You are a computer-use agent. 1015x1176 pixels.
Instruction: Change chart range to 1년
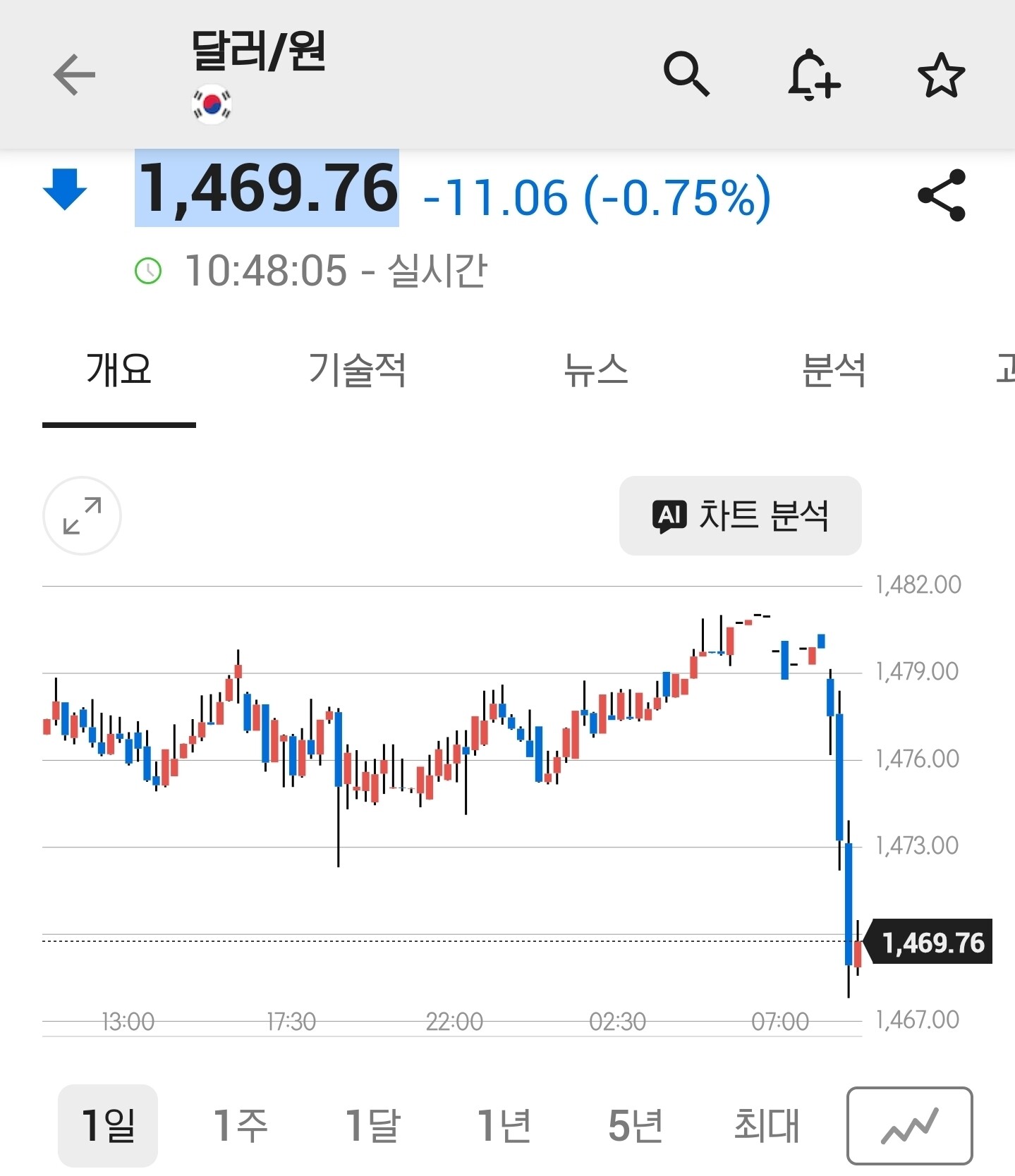(x=504, y=1125)
